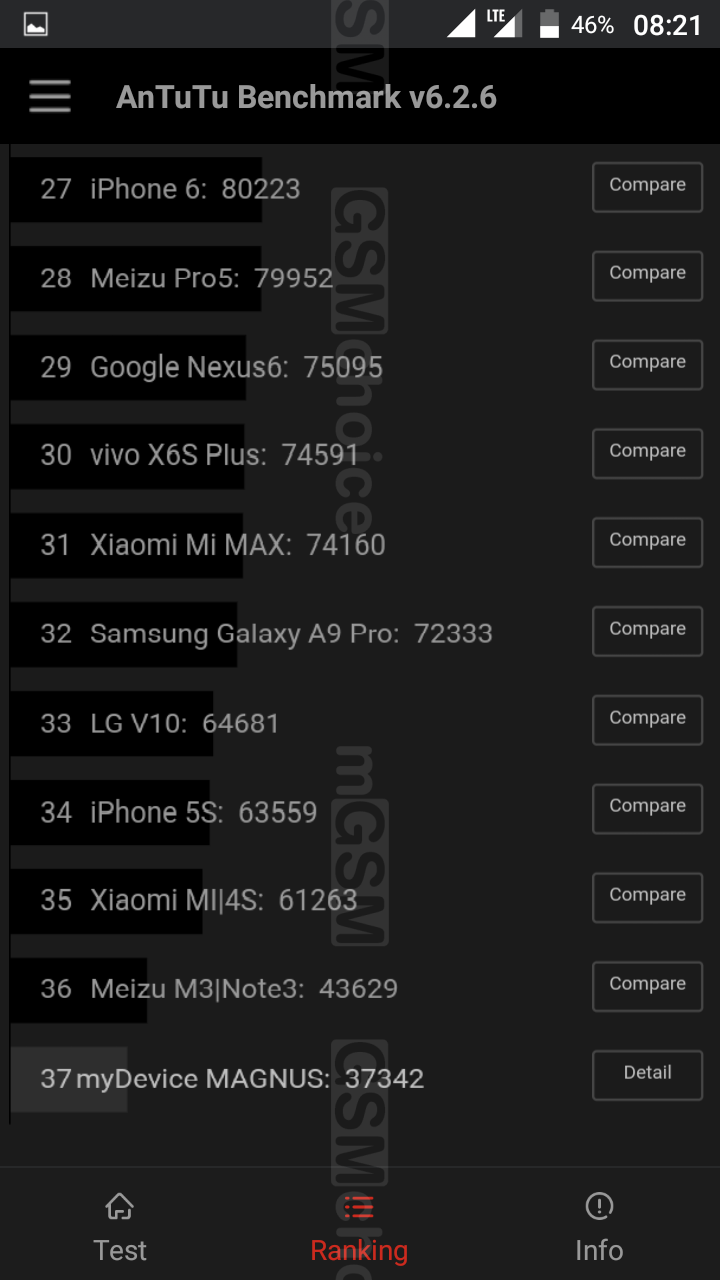Compare with Xiaomi Mi MAX
The width and height of the screenshot is (720, 1280).
click(x=647, y=542)
